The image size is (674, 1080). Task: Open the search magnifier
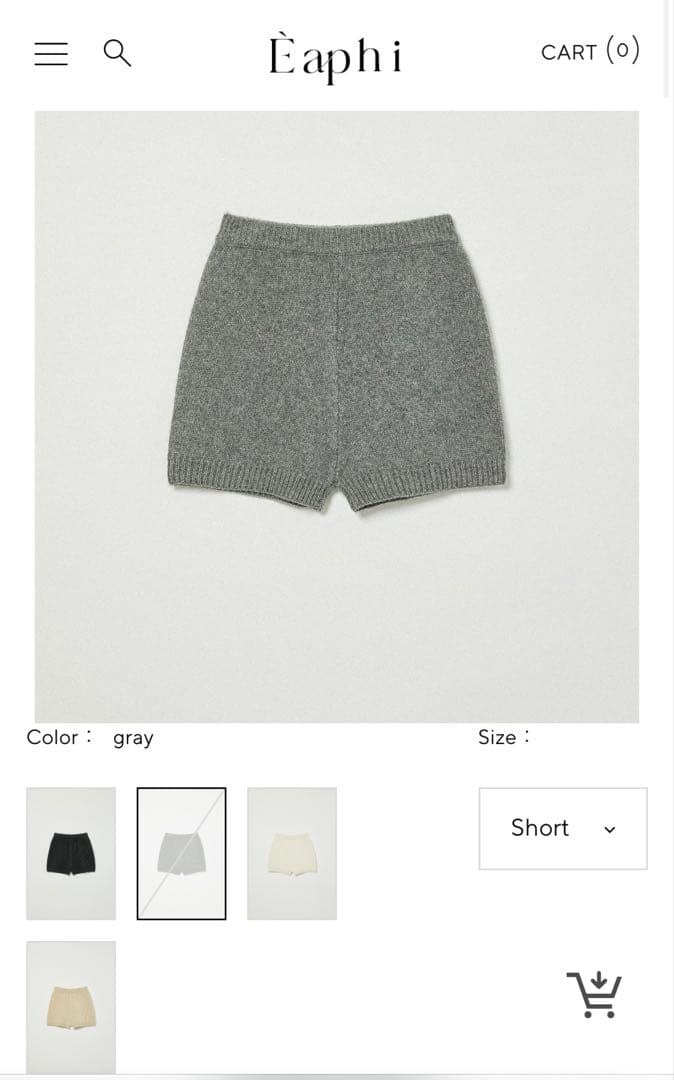[117, 53]
